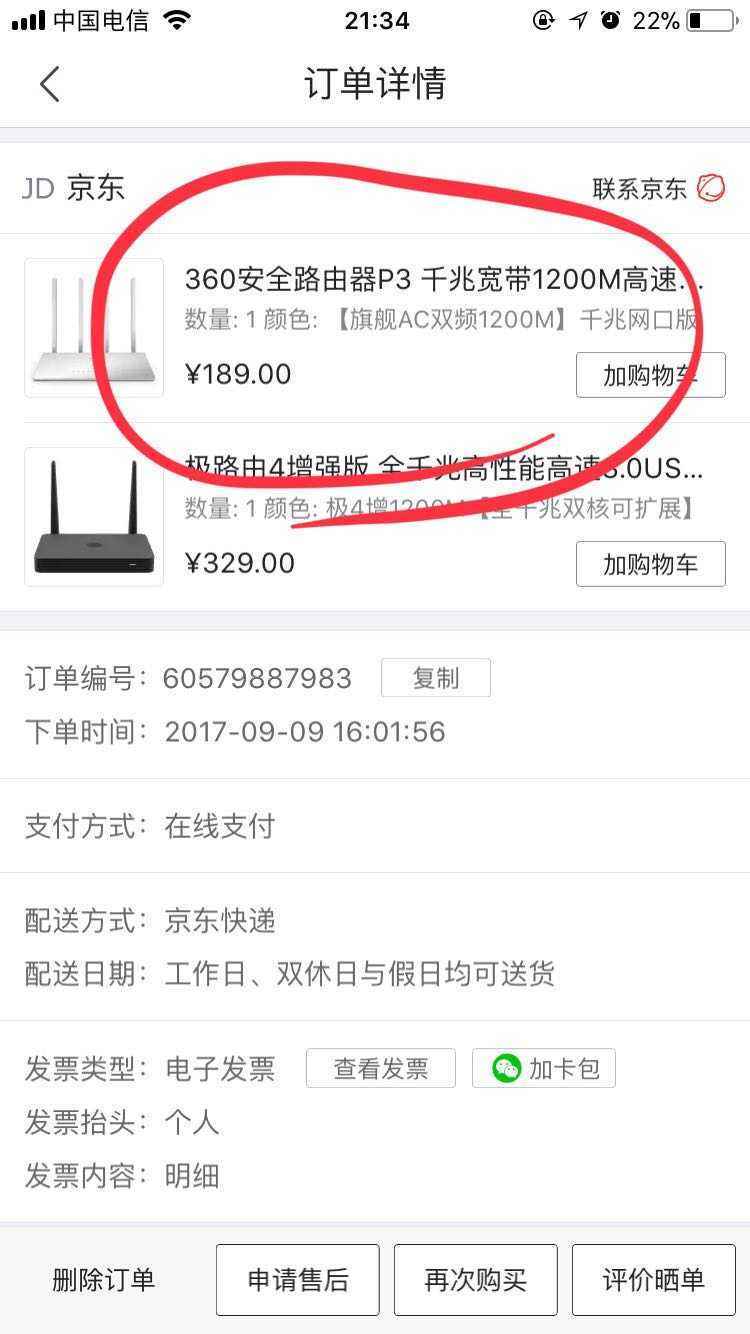The height and width of the screenshot is (1334, 750).
Task: Open the 极路由4增强版 product
Action: [443, 469]
